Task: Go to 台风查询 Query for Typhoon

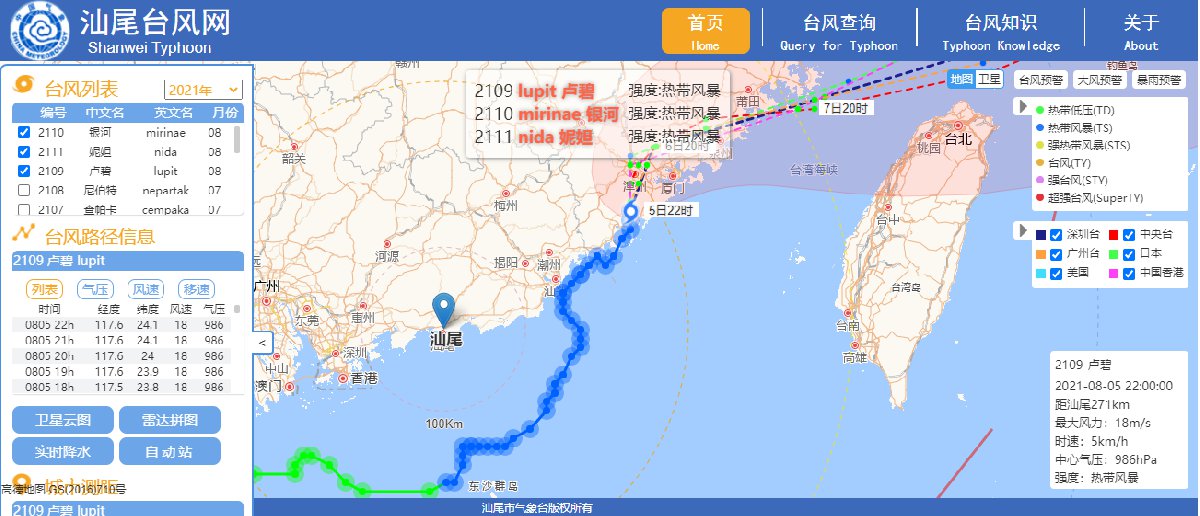Action: point(839,31)
